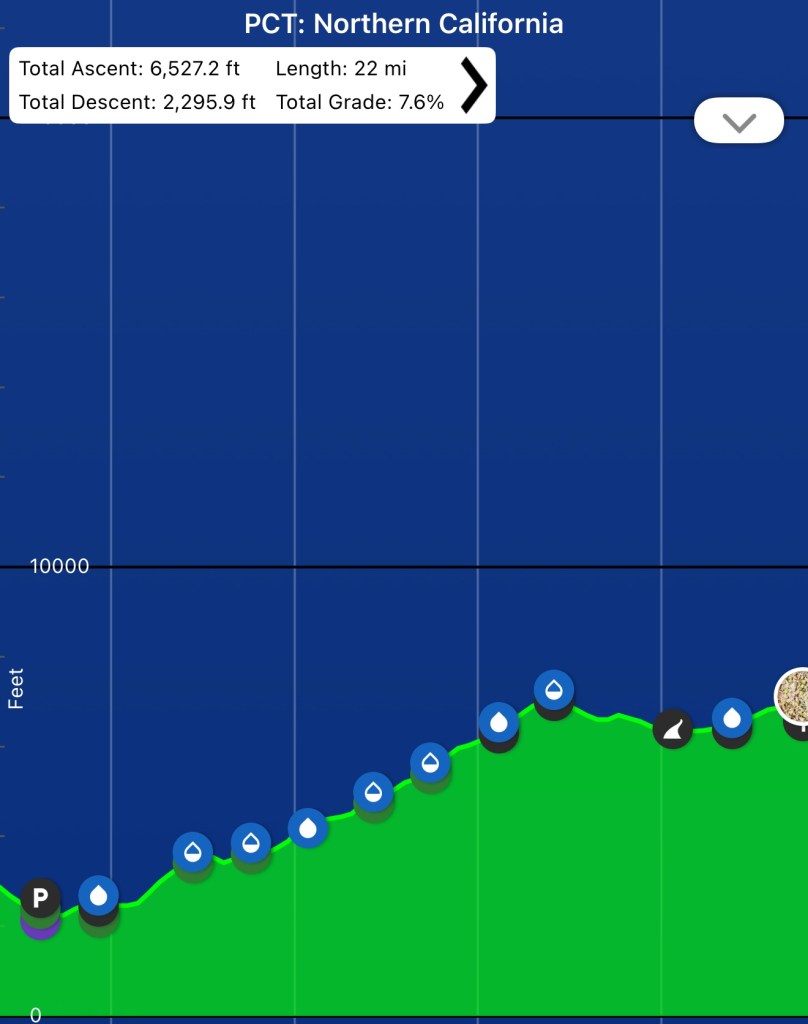Open next stats page with the arrow chevron
The image size is (808, 1024).
click(x=473, y=86)
